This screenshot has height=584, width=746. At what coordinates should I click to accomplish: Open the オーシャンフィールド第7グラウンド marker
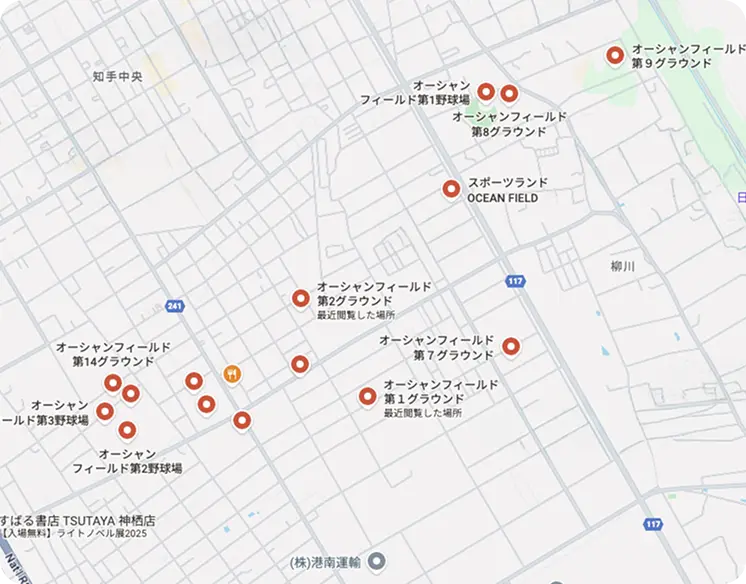[510, 346]
